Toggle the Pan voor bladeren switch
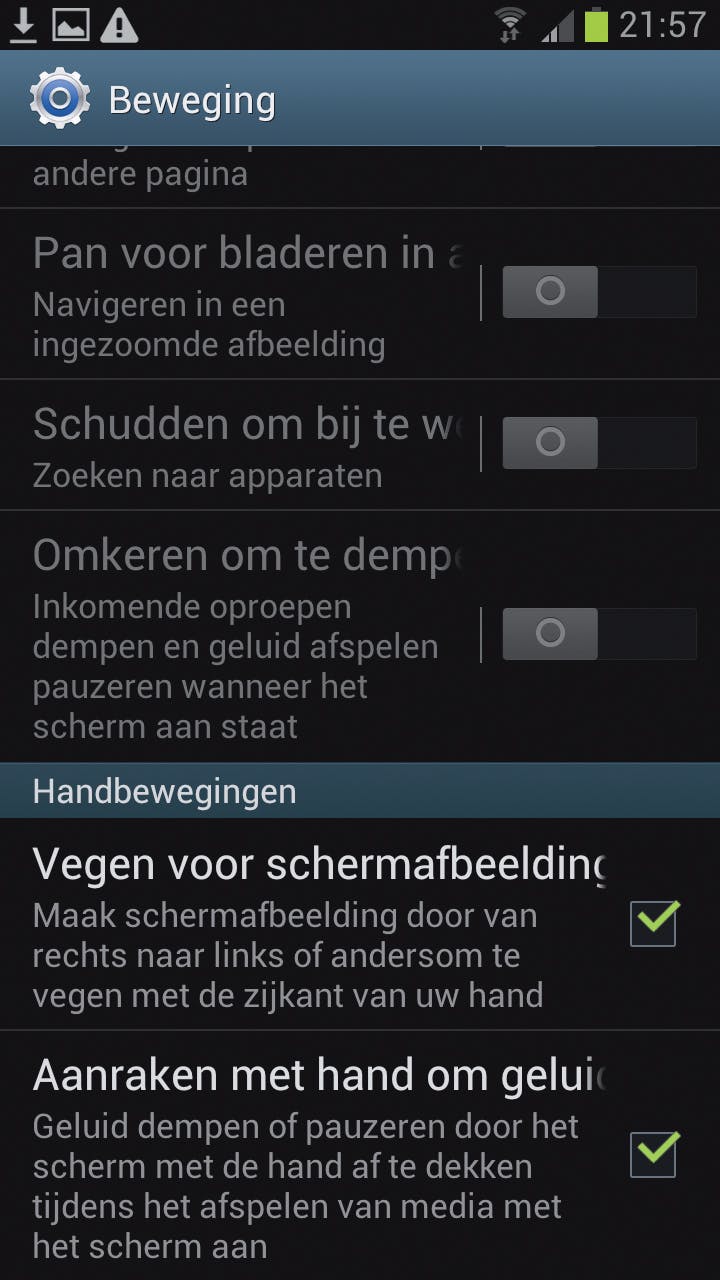720x1280 pixels. 598,292
